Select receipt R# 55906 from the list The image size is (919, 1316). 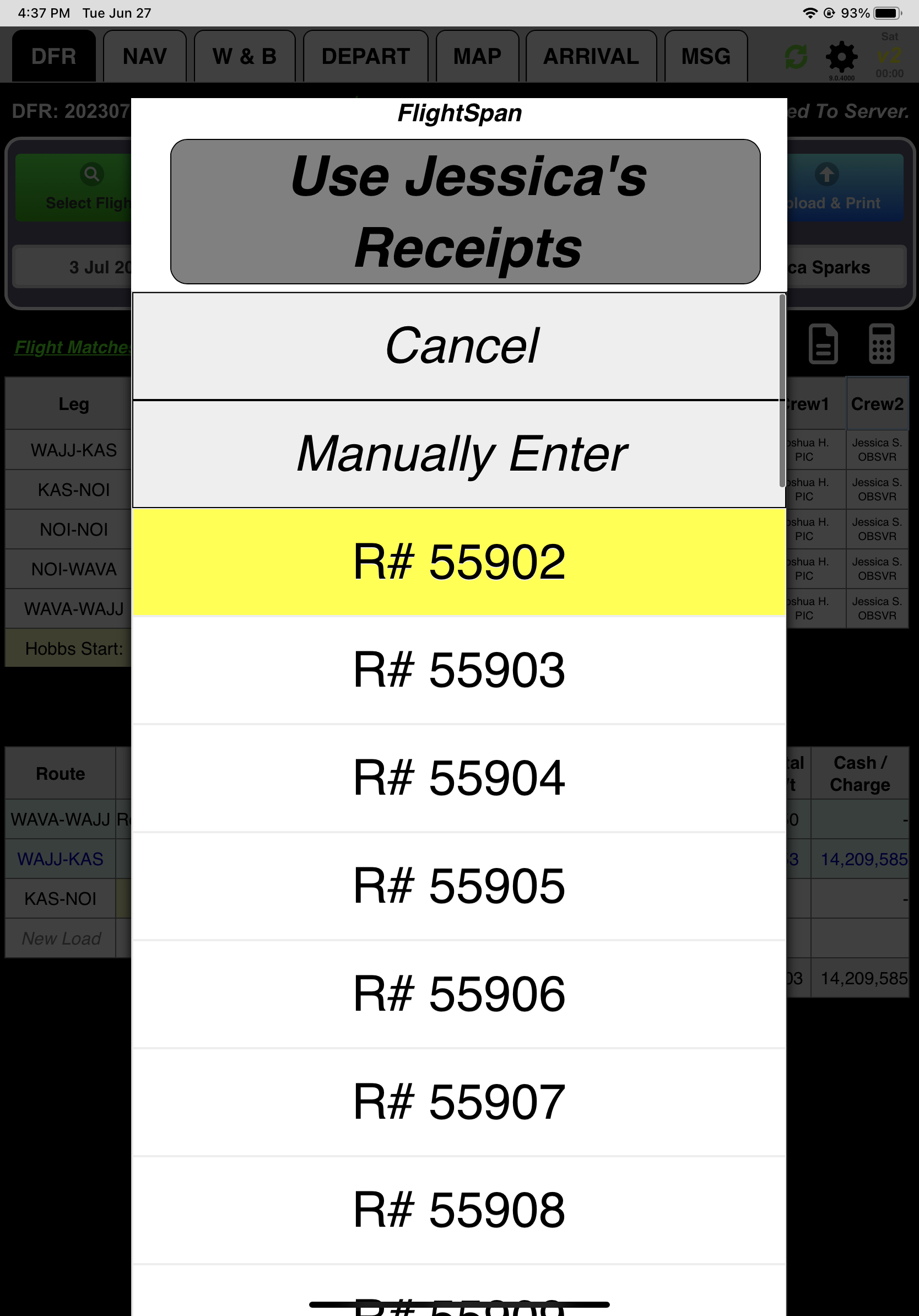[458, 993]
